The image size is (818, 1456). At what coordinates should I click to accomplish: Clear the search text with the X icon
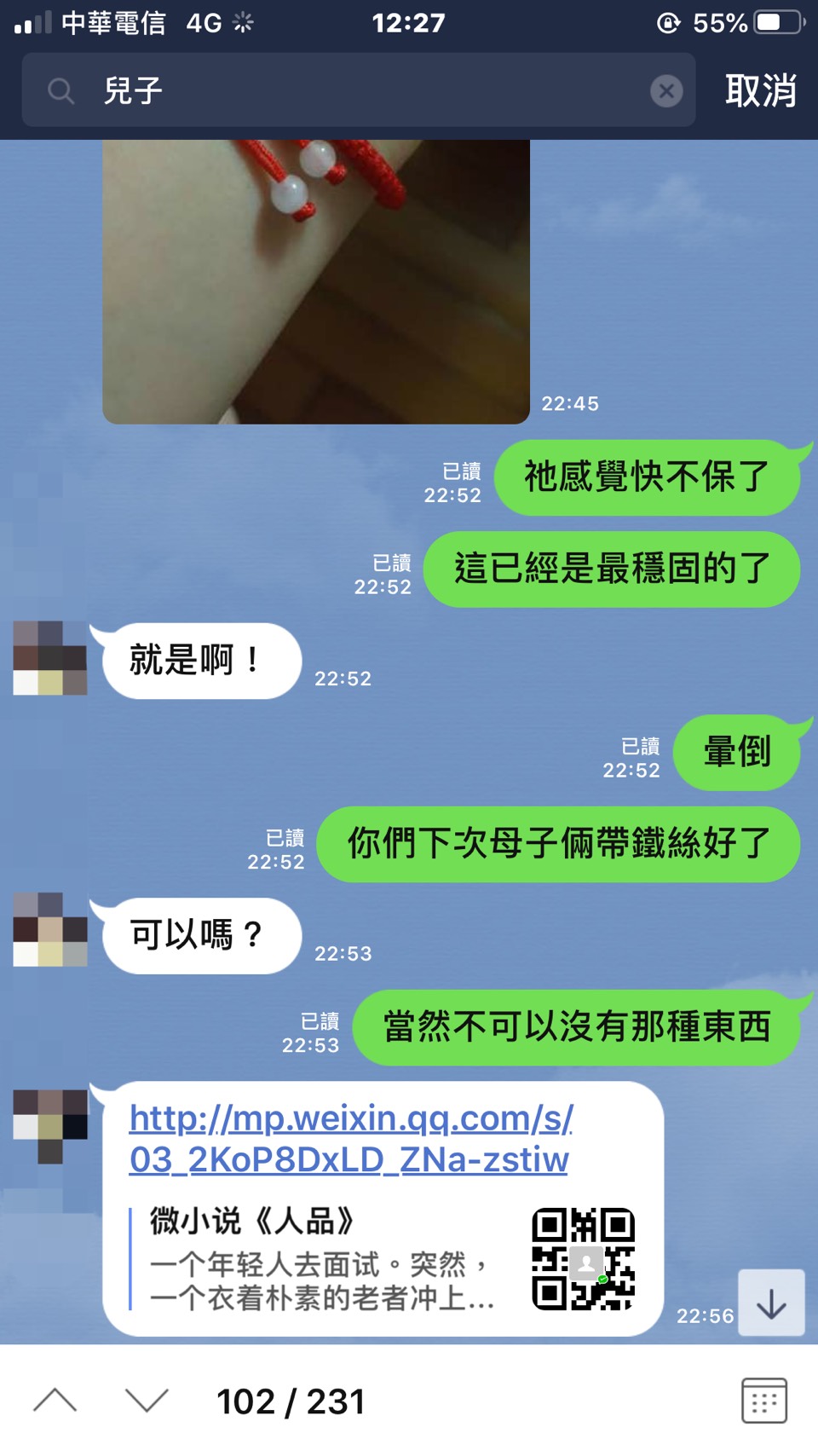pos(666,90)
